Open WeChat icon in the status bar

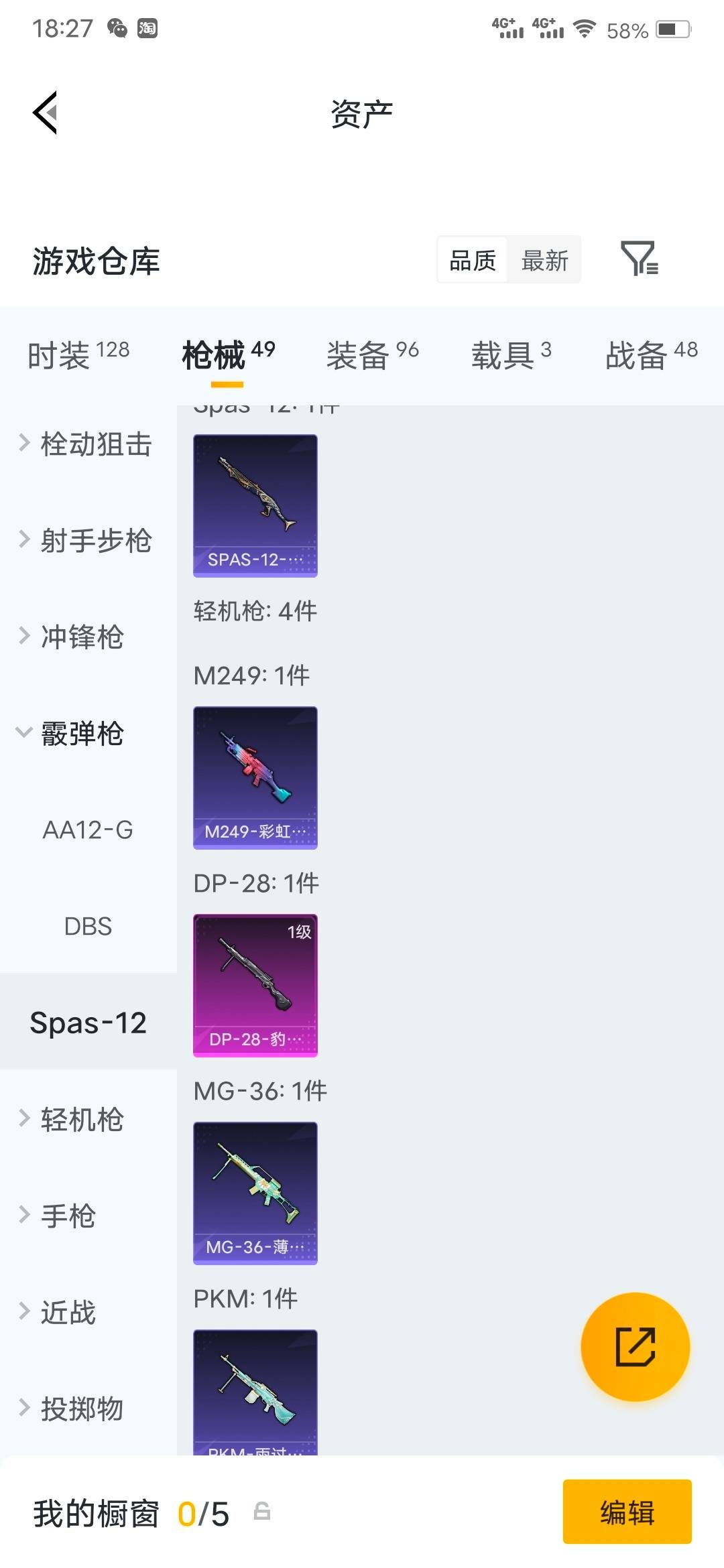pos(117,28)
